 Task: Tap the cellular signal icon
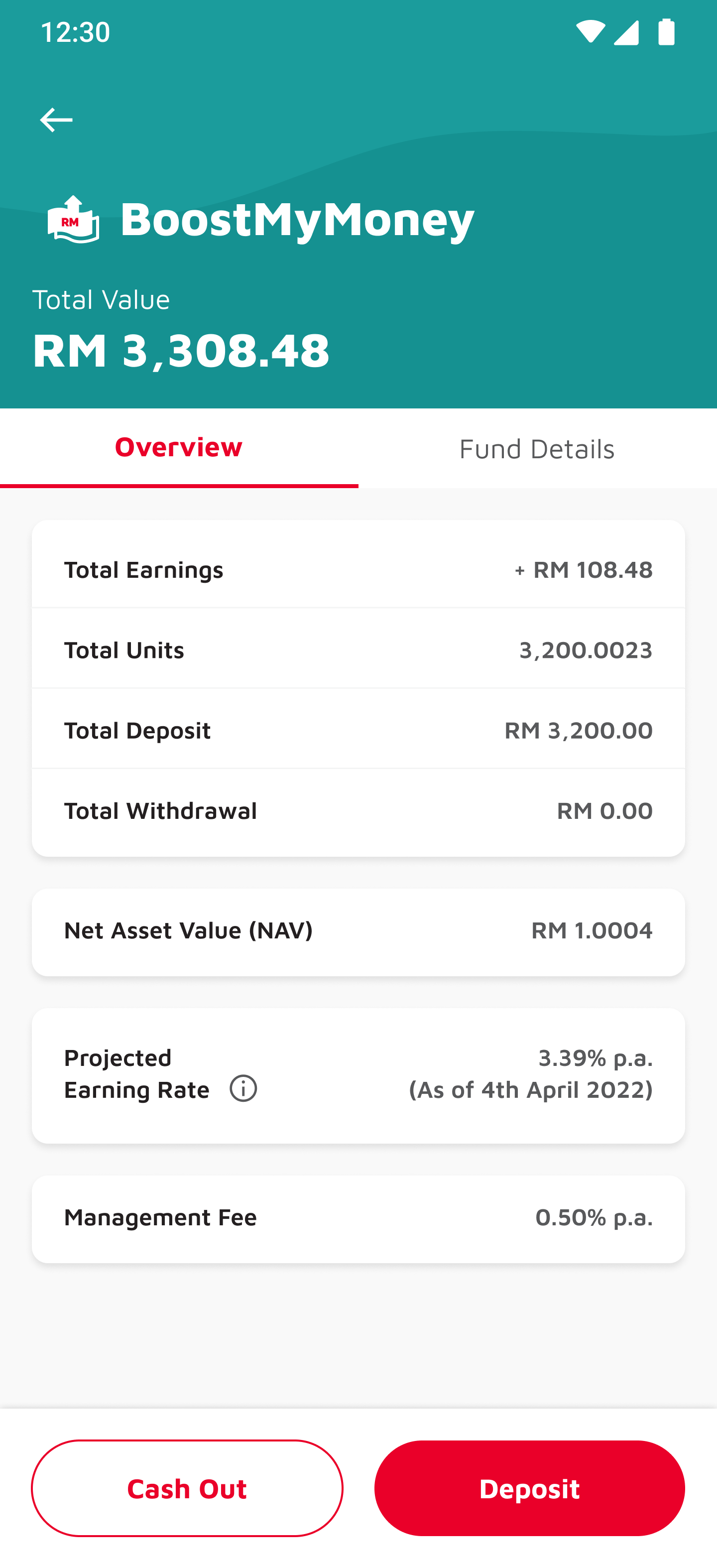[x=626, y=33]
